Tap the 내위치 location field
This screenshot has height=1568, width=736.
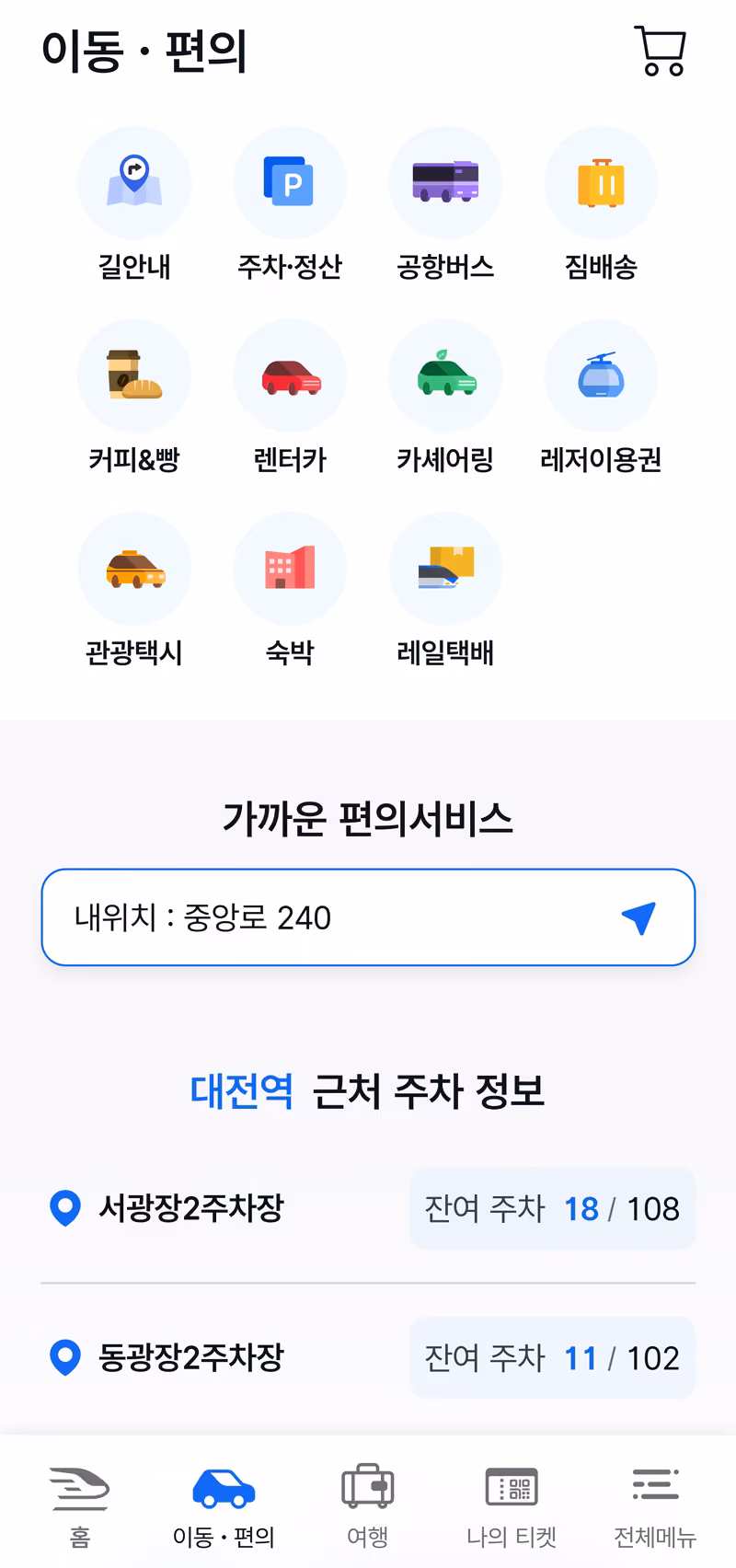(x=368, y=917)
